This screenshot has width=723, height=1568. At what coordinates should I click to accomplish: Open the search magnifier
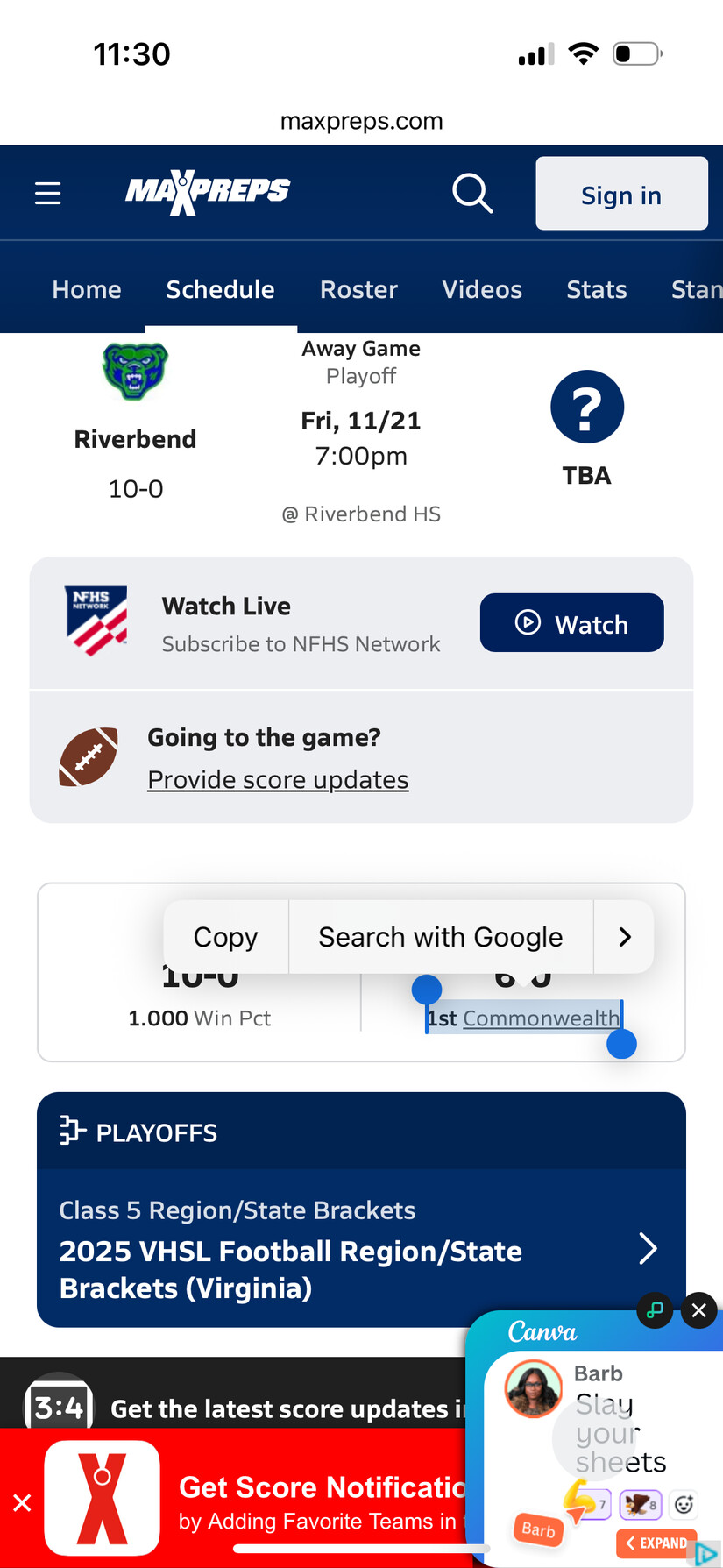coord(472,193)
